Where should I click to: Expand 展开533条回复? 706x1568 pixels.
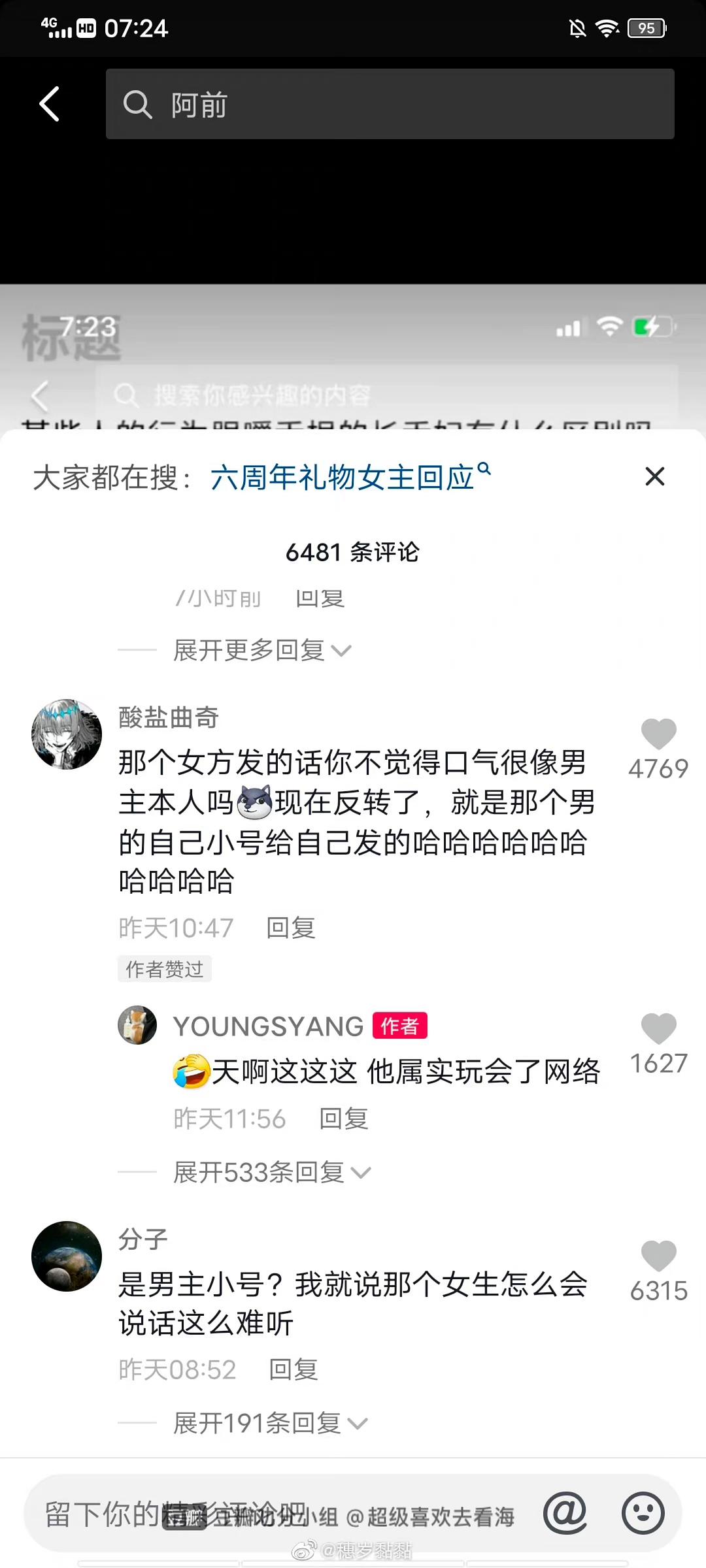click(x=271, y=1173)
